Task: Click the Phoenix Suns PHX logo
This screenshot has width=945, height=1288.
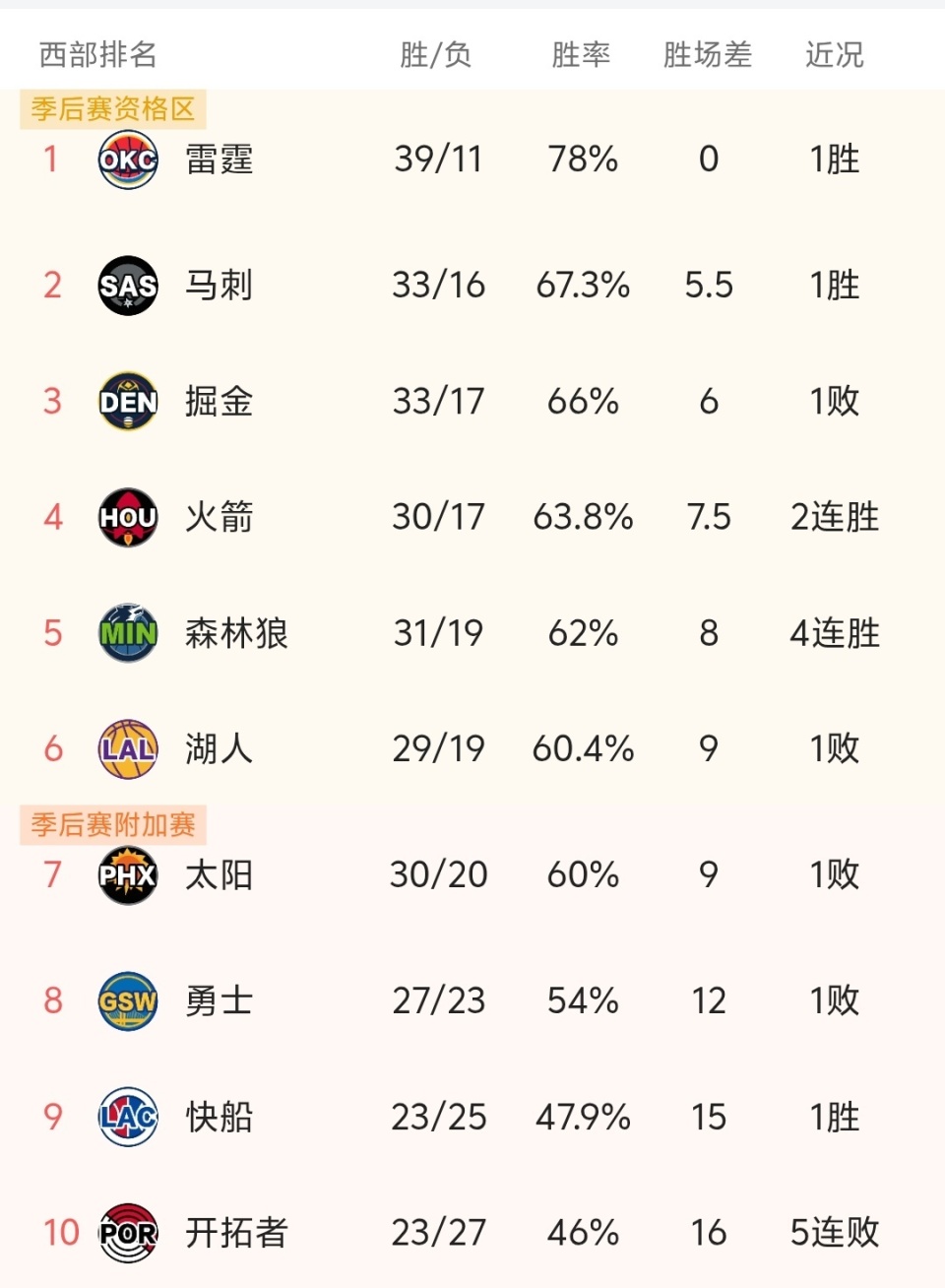Action: pos(127,874)
